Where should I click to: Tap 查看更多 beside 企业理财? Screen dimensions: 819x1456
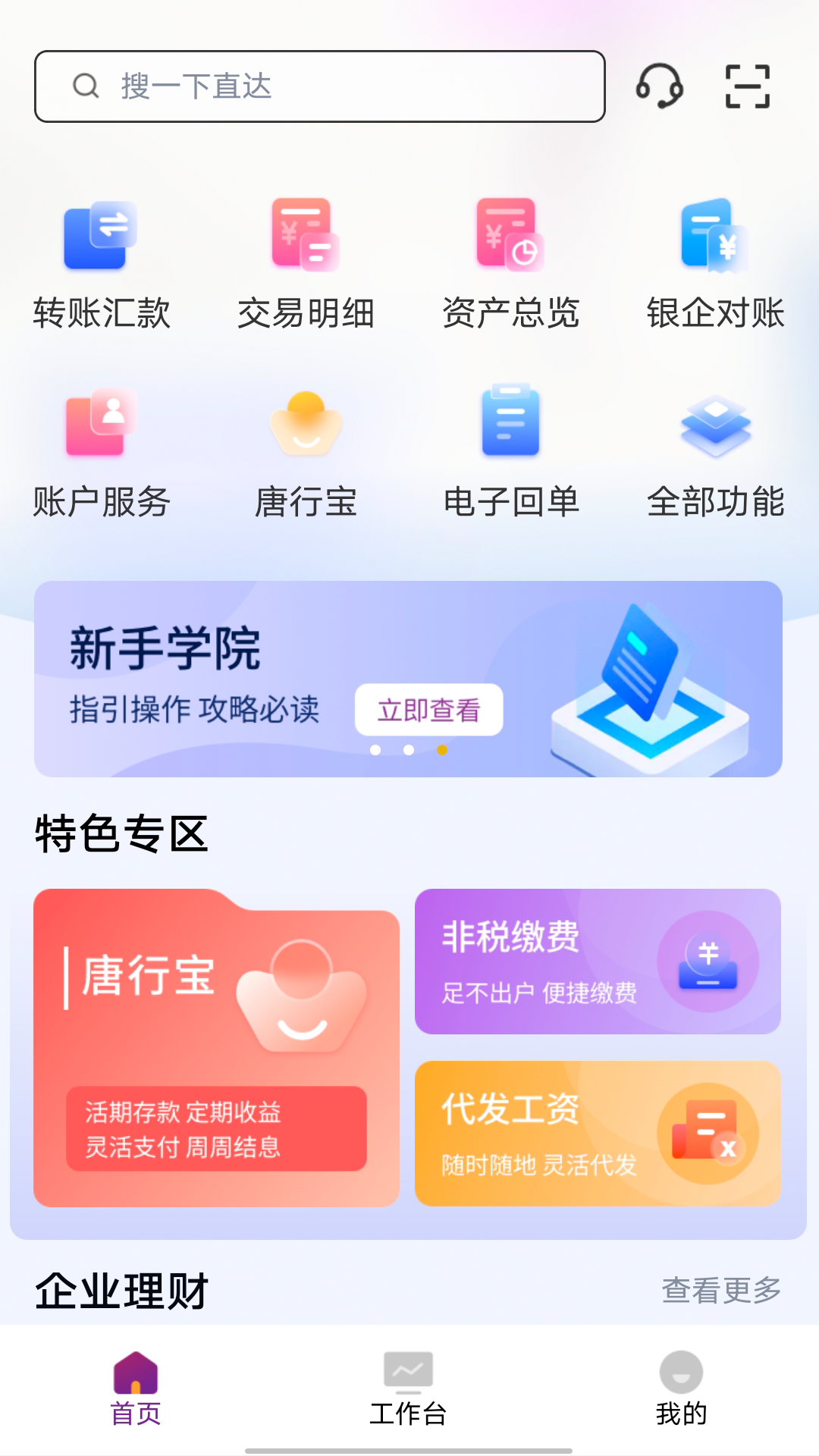click(721, 1290)
